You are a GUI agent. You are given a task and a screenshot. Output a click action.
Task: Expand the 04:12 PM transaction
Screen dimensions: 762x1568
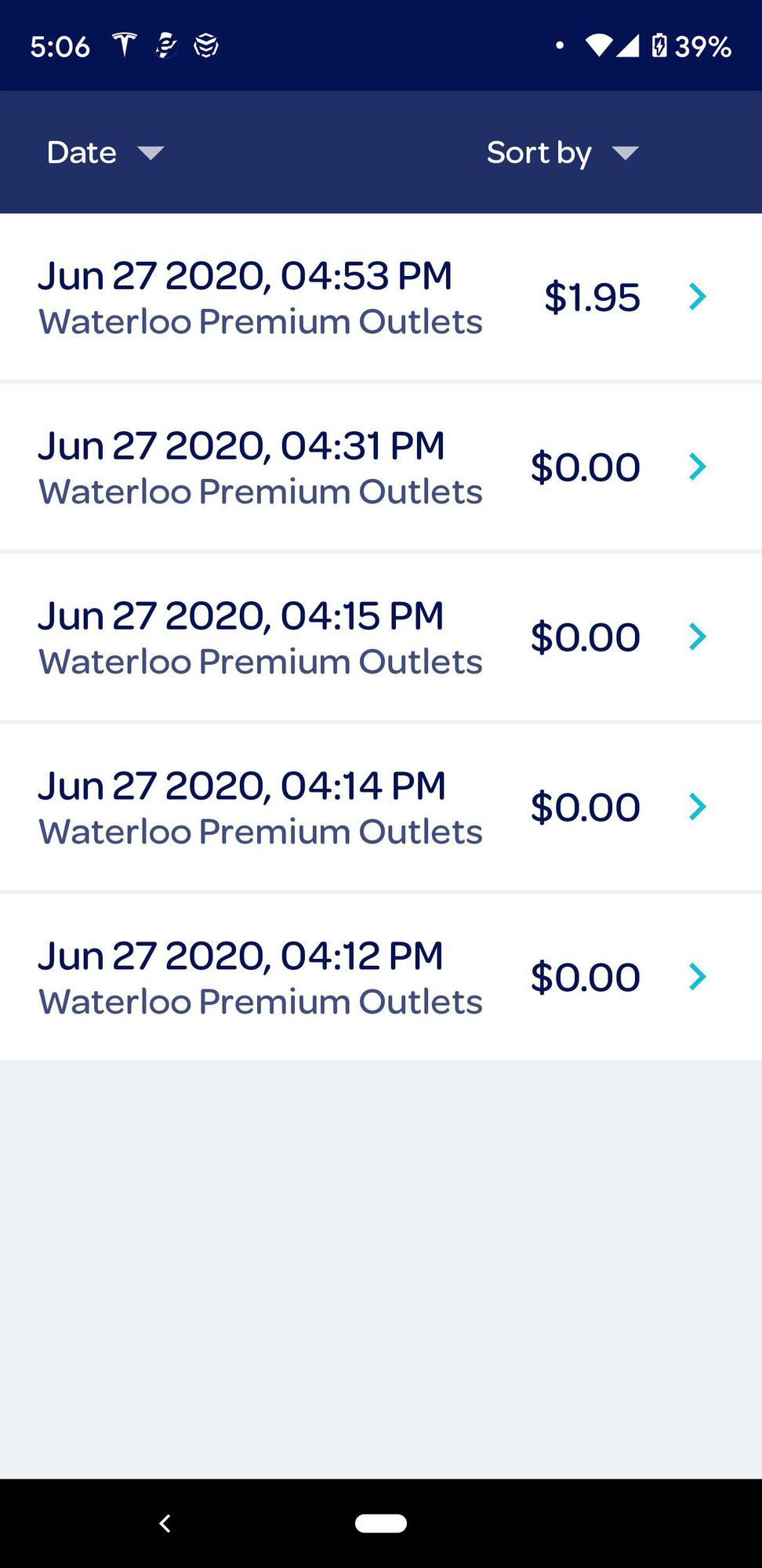[697, 977]
